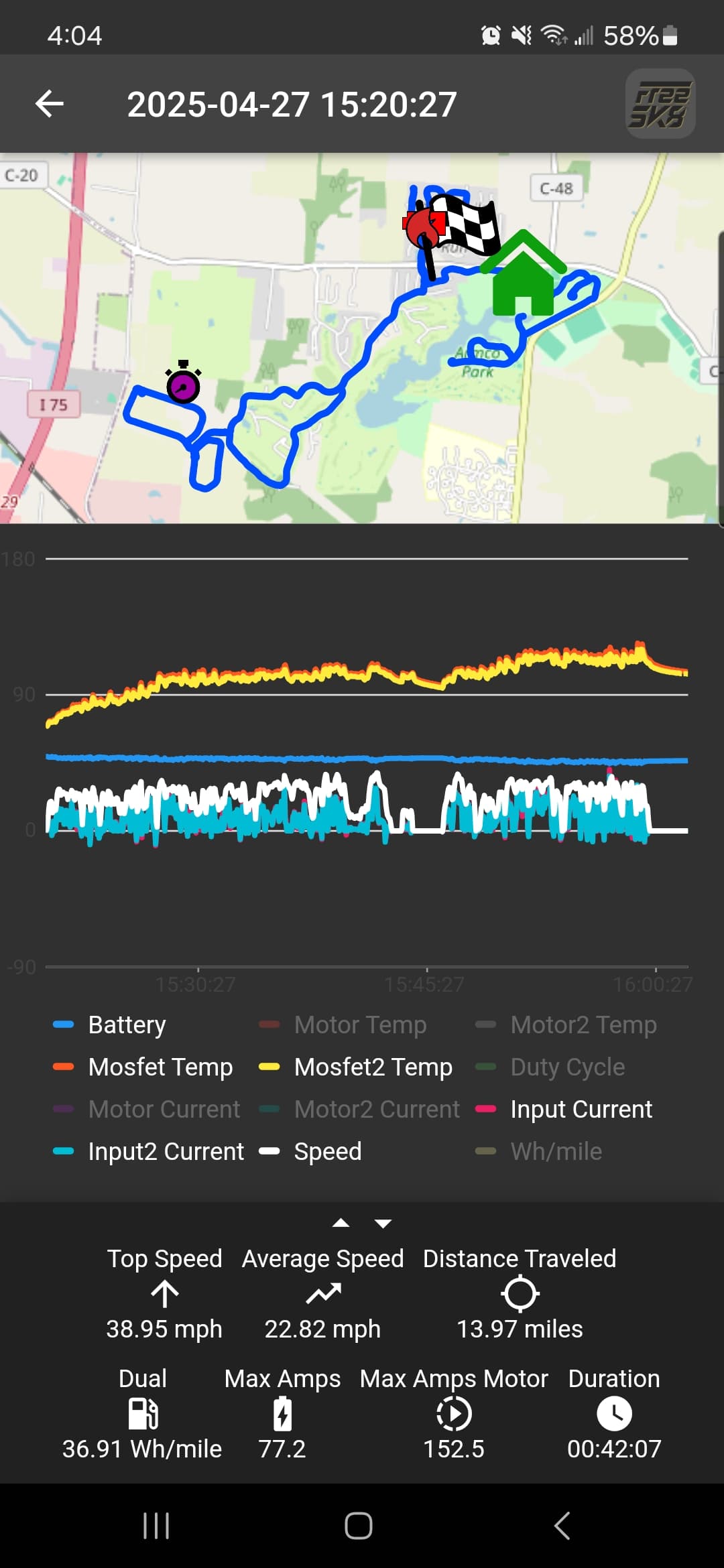Tap the stopwatch marker on the map
The width and height of the screenshot is (724, 1568).
pyautogui.click(x=183, y=382)
